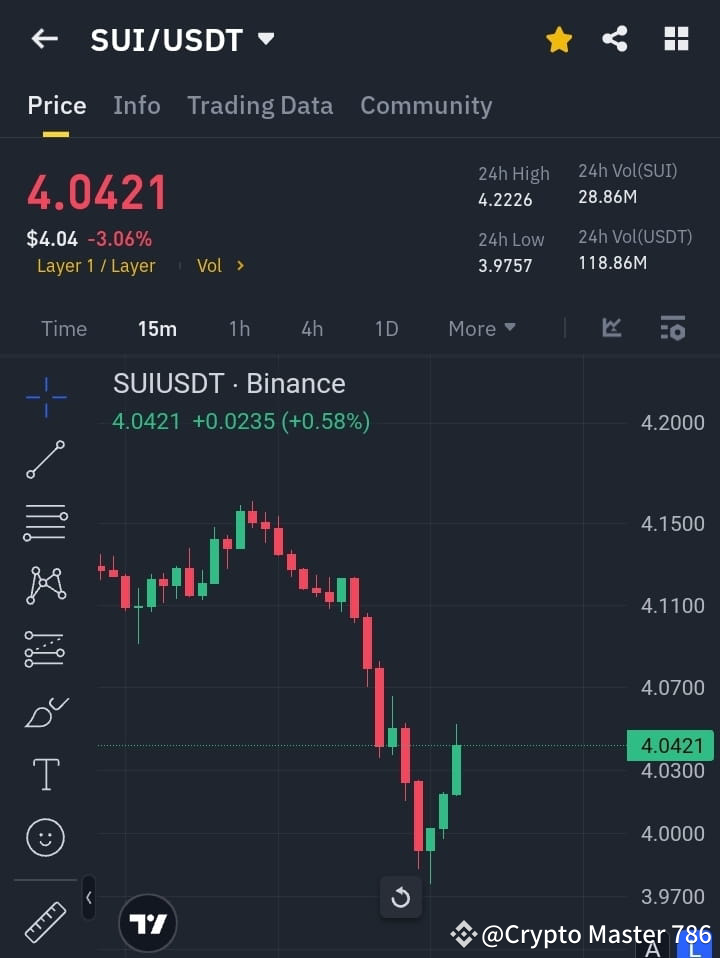Image resolution: width=720 pixels, height=958 pixels.
Task: Select the ruler measurement tool
Action: pyautogui.click(x=45, y=922)
